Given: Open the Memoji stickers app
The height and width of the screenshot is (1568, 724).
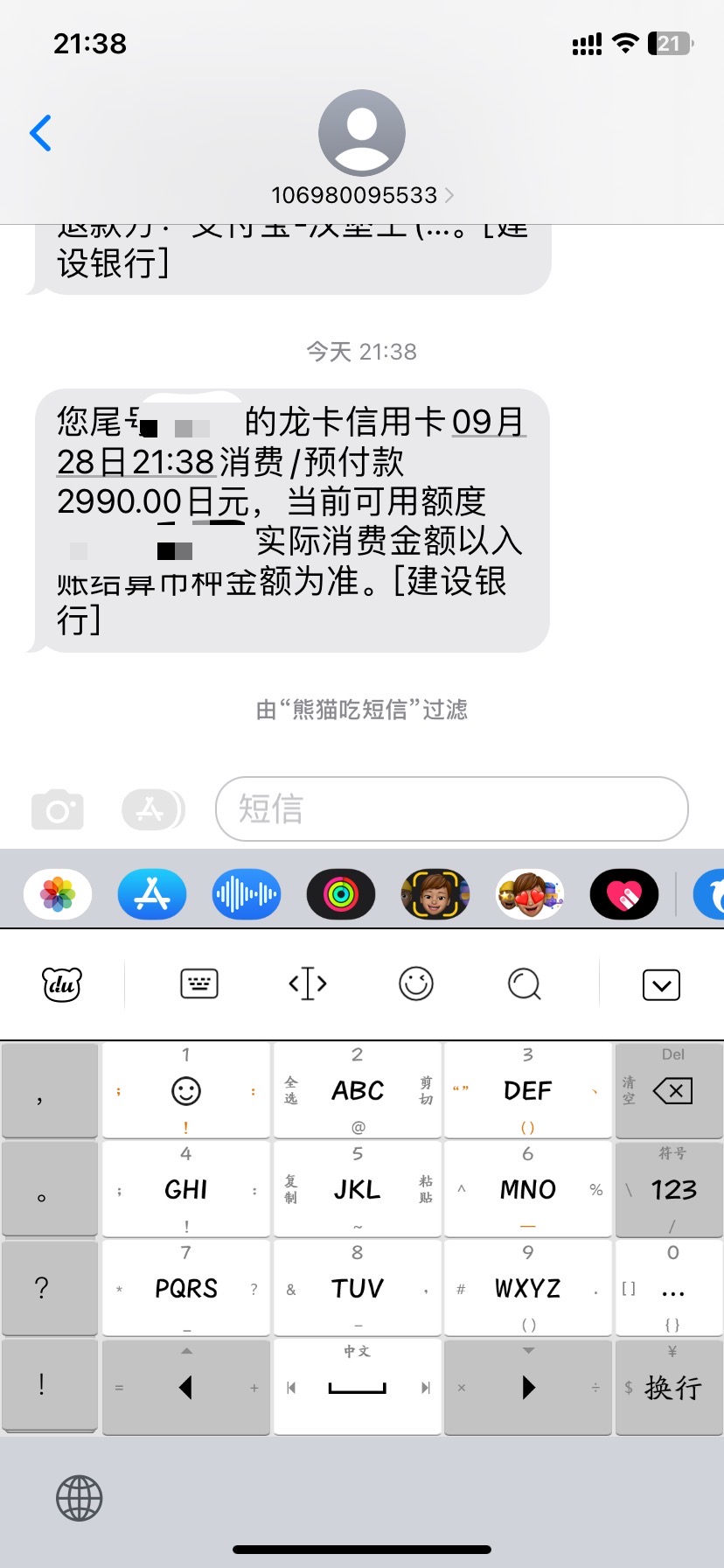Looking at the screenshot, I should click(x=530, y=894).
